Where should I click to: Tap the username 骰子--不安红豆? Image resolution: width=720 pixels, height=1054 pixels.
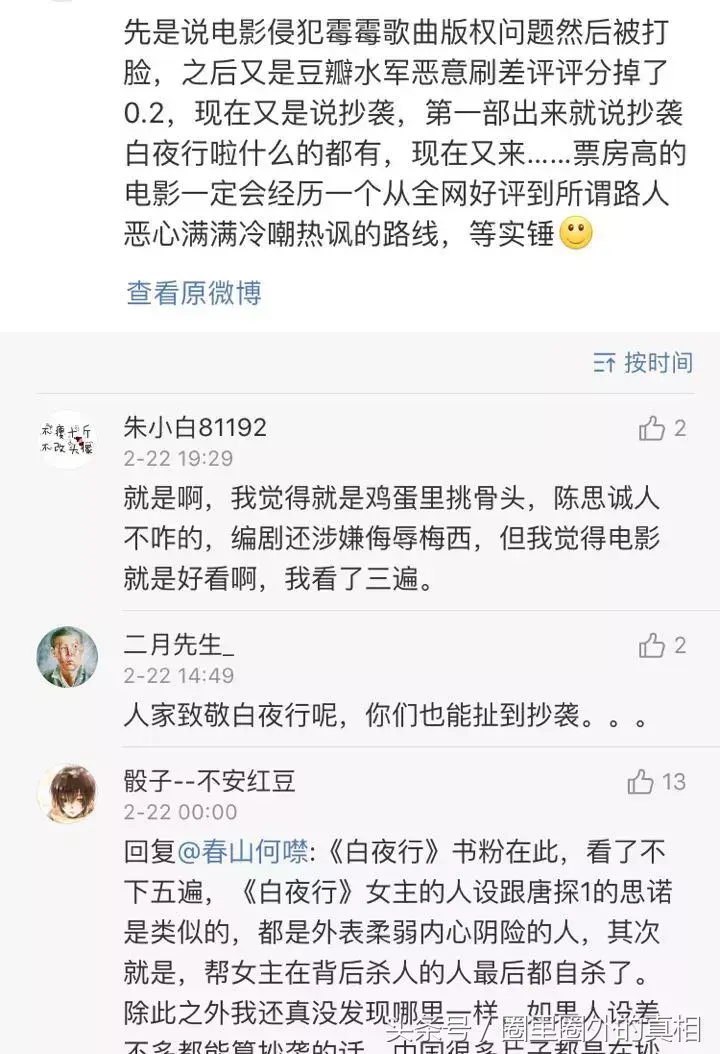click(209, 781)
